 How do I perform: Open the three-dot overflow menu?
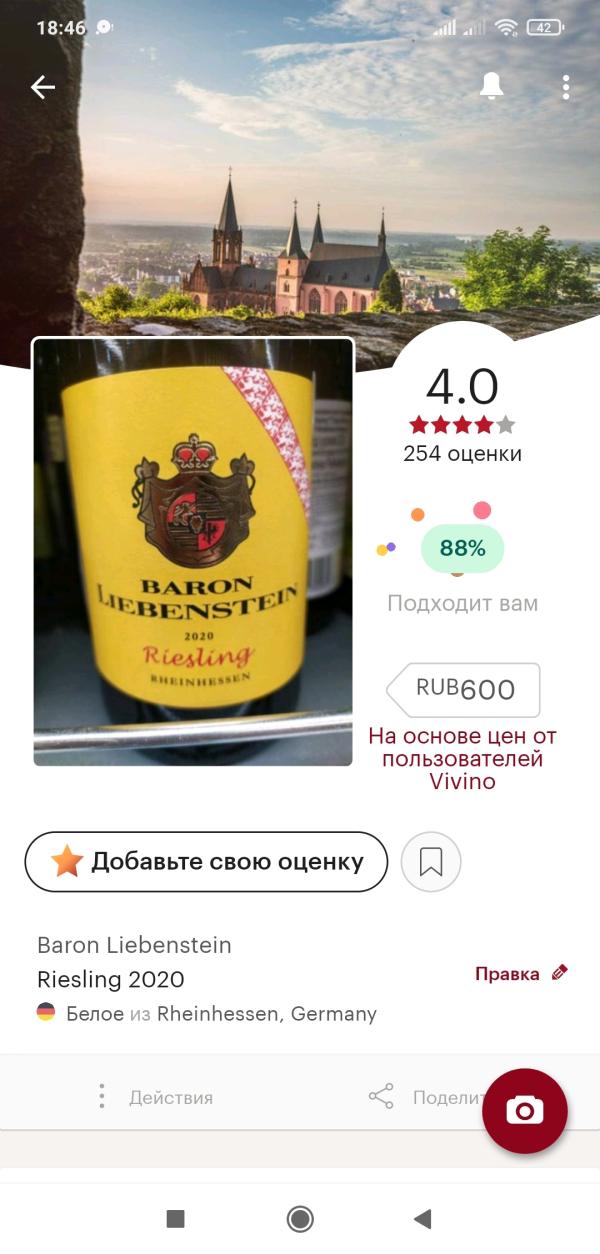coord(565,88)
